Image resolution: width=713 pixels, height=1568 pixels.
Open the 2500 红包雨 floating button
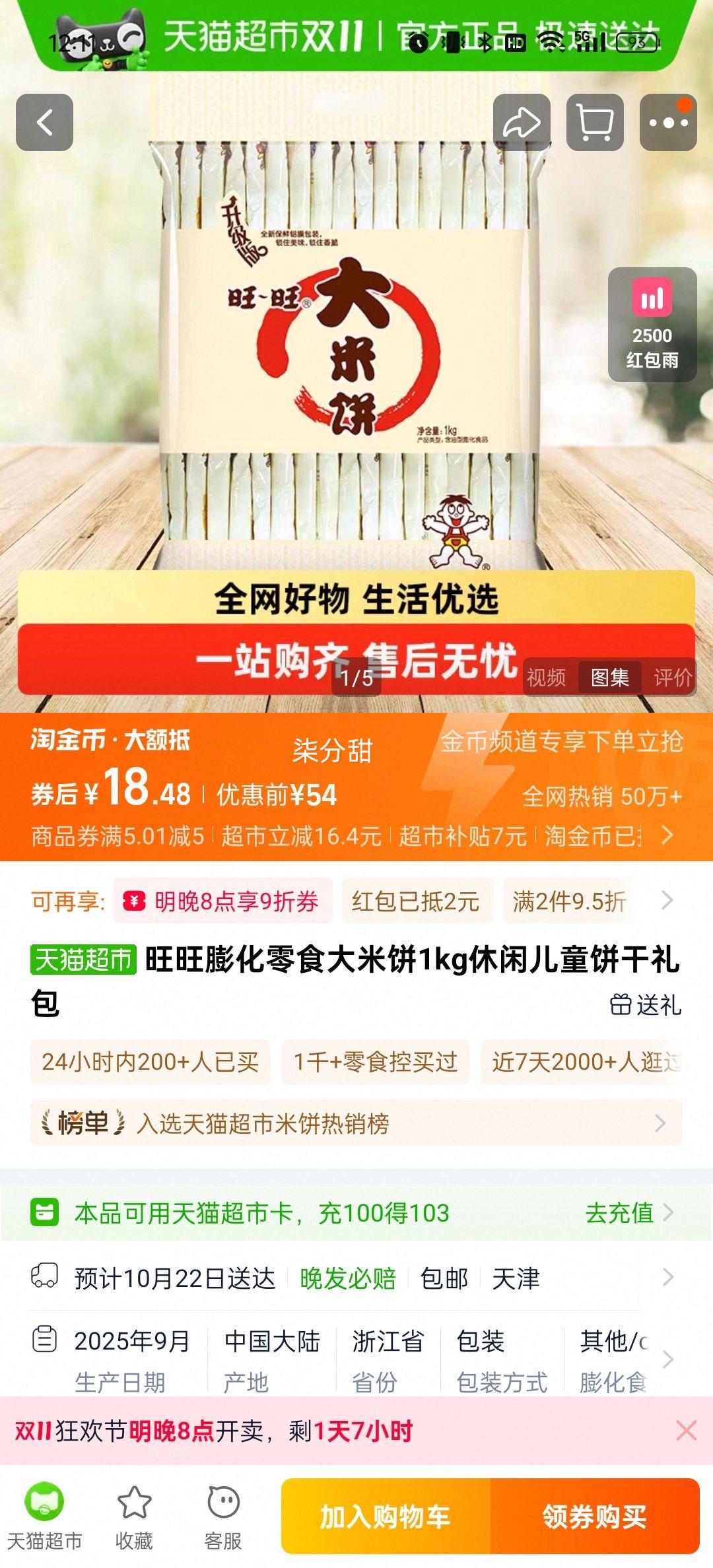652,325
